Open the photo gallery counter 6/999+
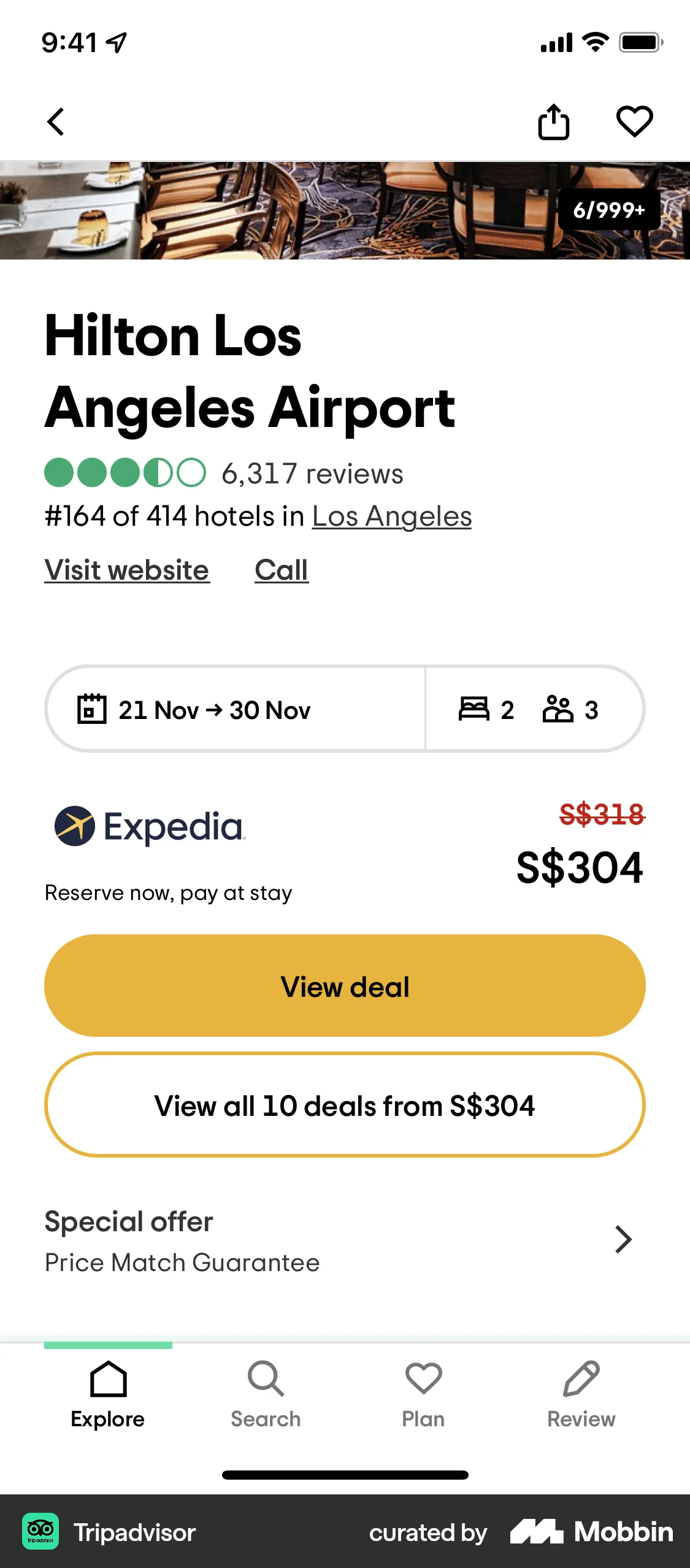This screenshot has width=690, height=1568. 609,209
